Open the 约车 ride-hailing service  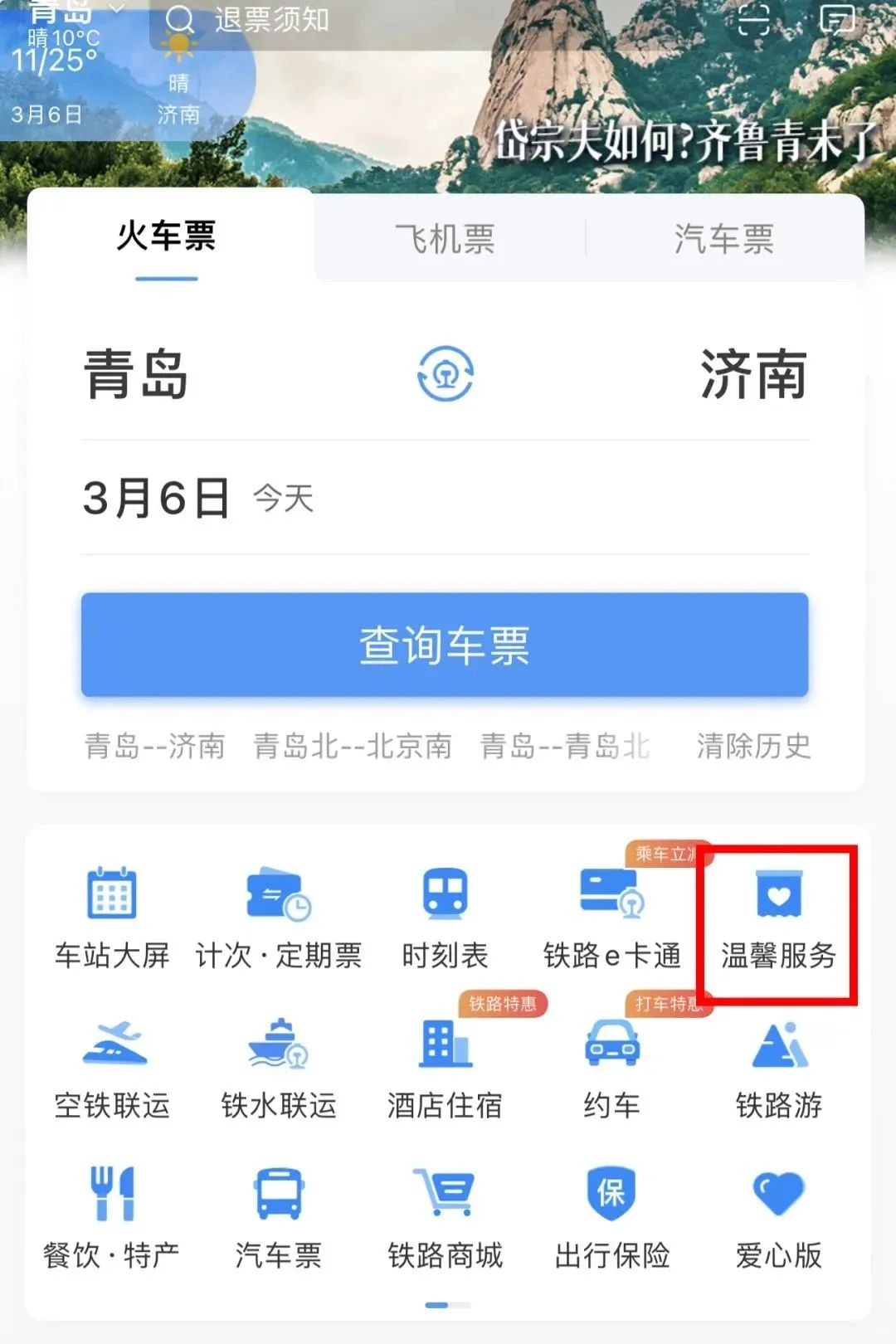612,1066
